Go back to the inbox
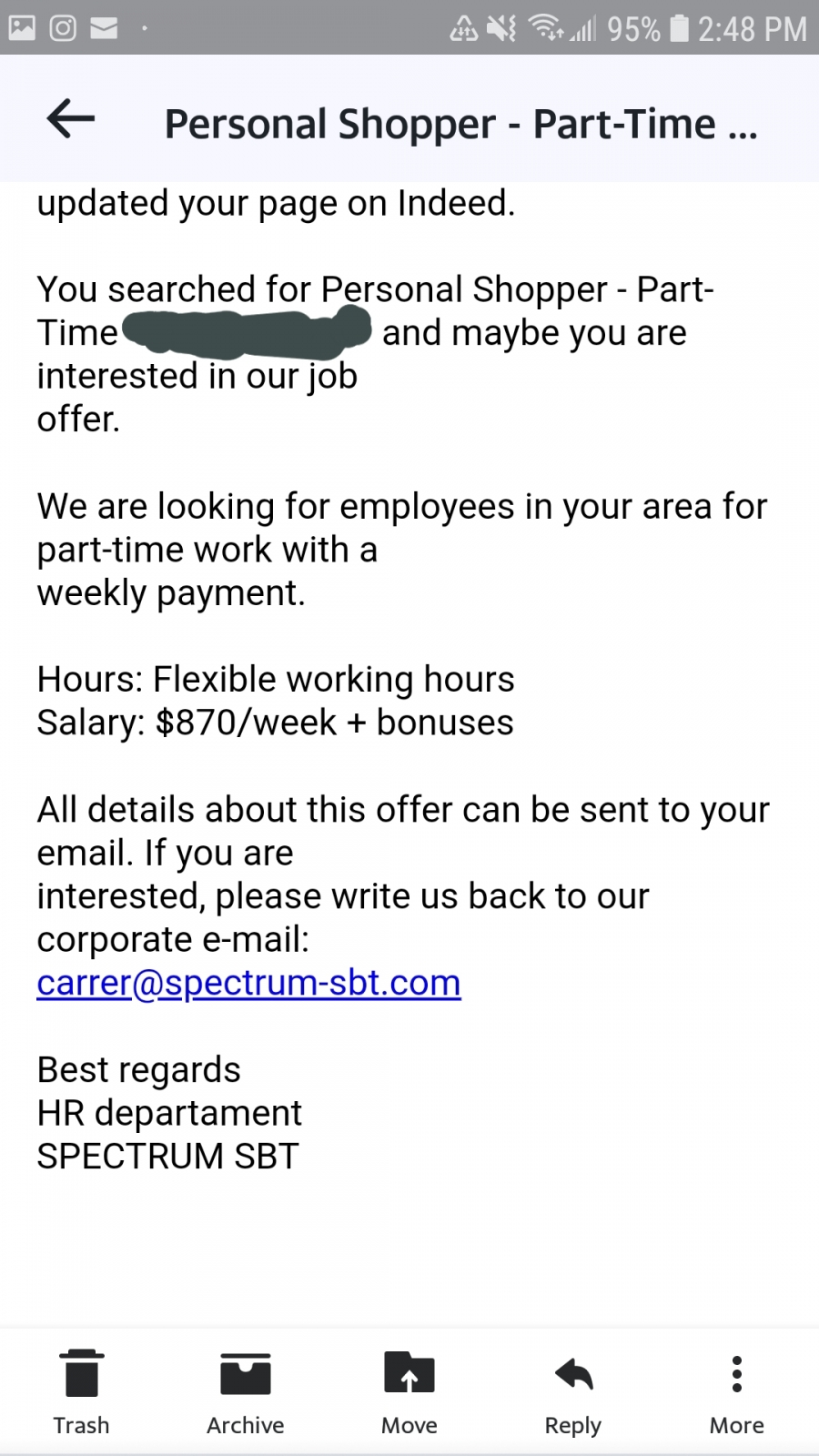This screenshot has width=819, height=1456. coord(71,119)
